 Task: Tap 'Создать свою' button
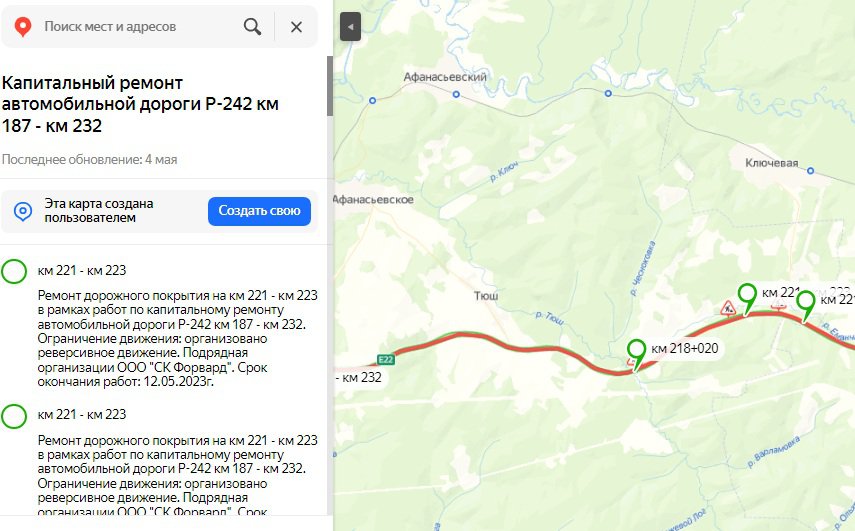[259, 211]
